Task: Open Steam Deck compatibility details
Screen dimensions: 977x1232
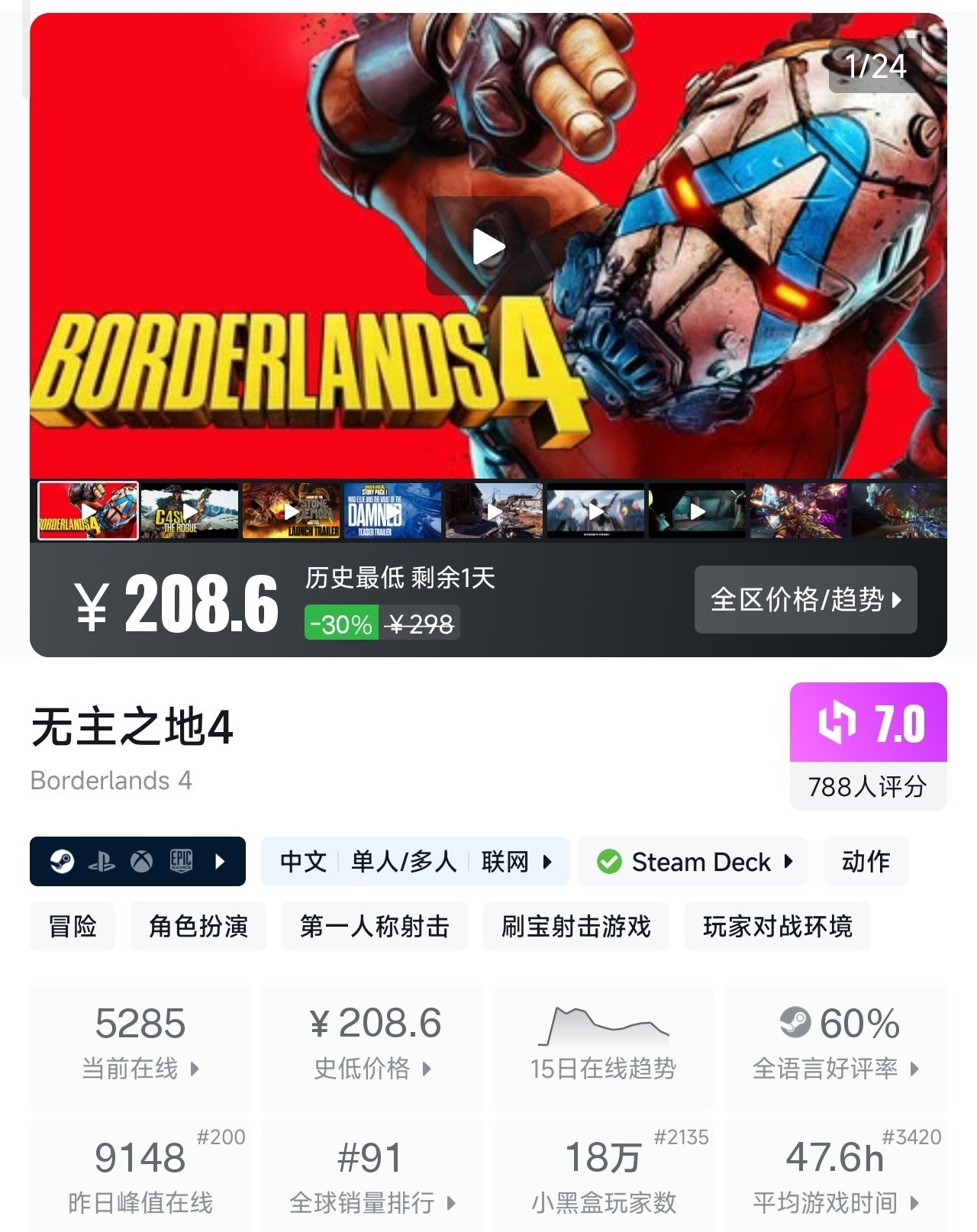Action: coord(693,862)
